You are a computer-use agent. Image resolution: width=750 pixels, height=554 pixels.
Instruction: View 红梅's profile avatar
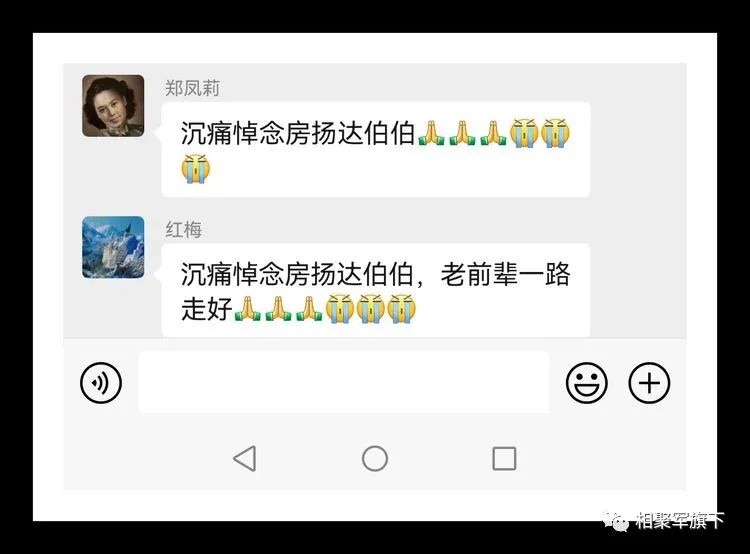click(113, 247)
